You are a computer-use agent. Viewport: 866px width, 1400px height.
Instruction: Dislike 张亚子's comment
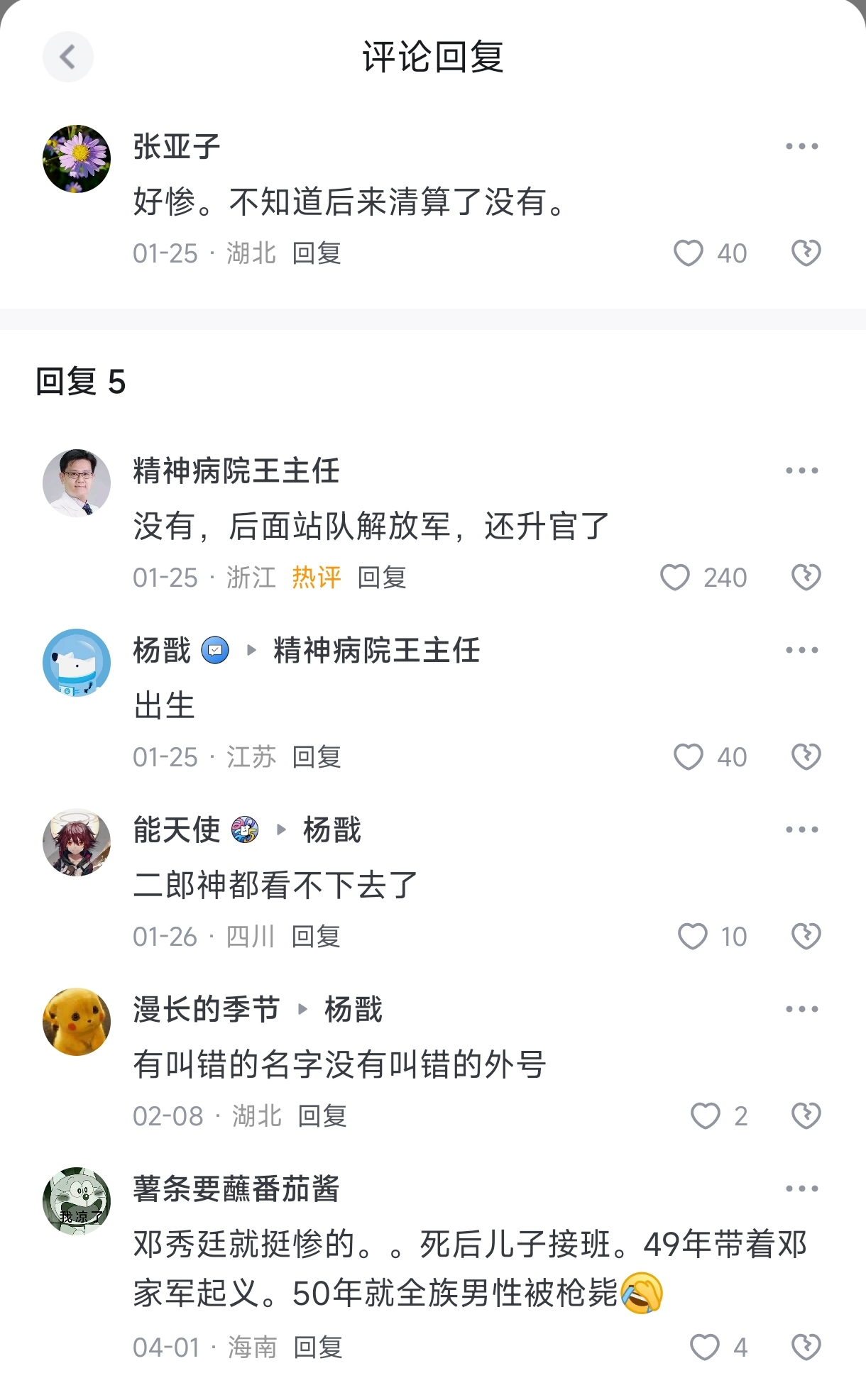click(806, 253)
